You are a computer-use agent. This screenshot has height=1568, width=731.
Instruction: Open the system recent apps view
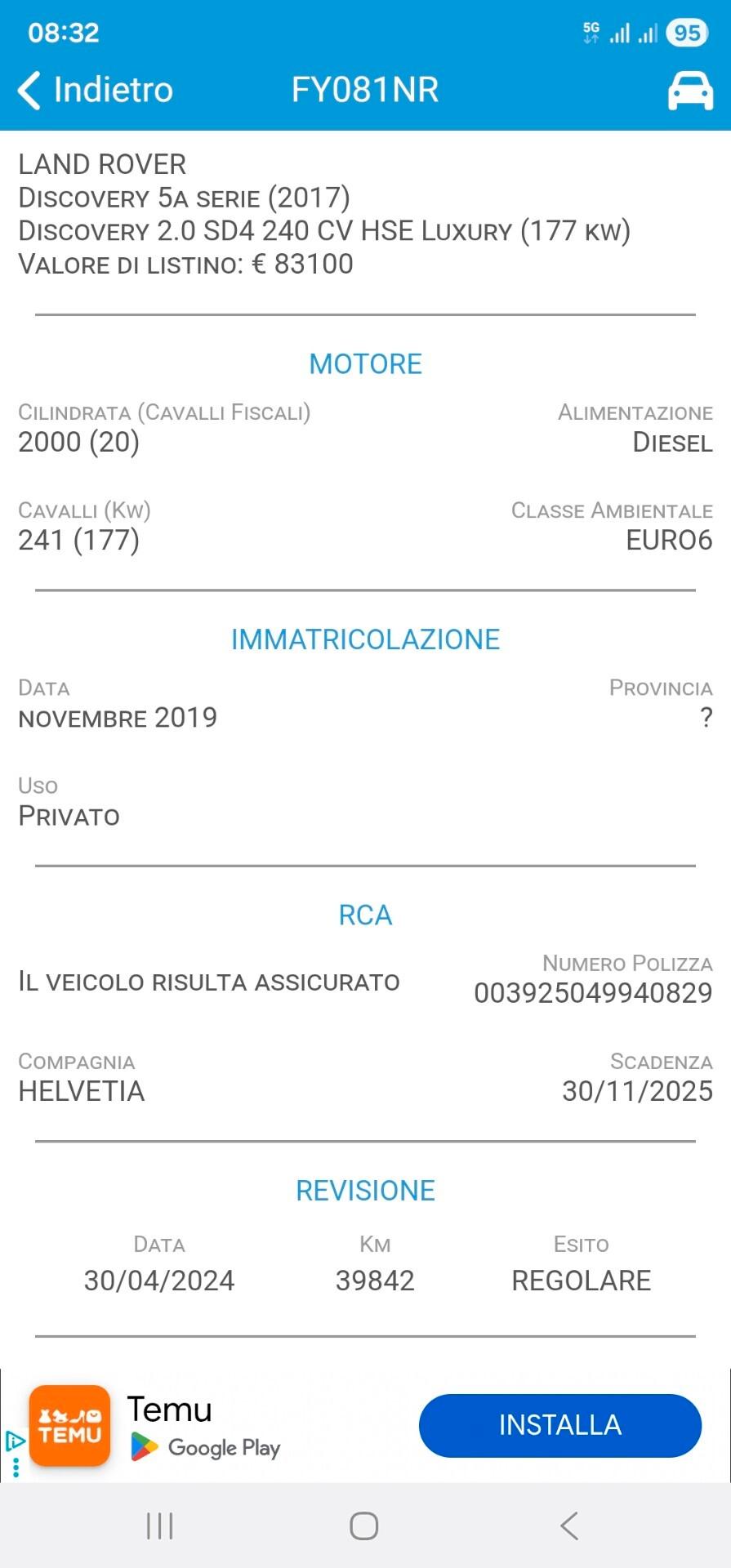(159, 1526)
